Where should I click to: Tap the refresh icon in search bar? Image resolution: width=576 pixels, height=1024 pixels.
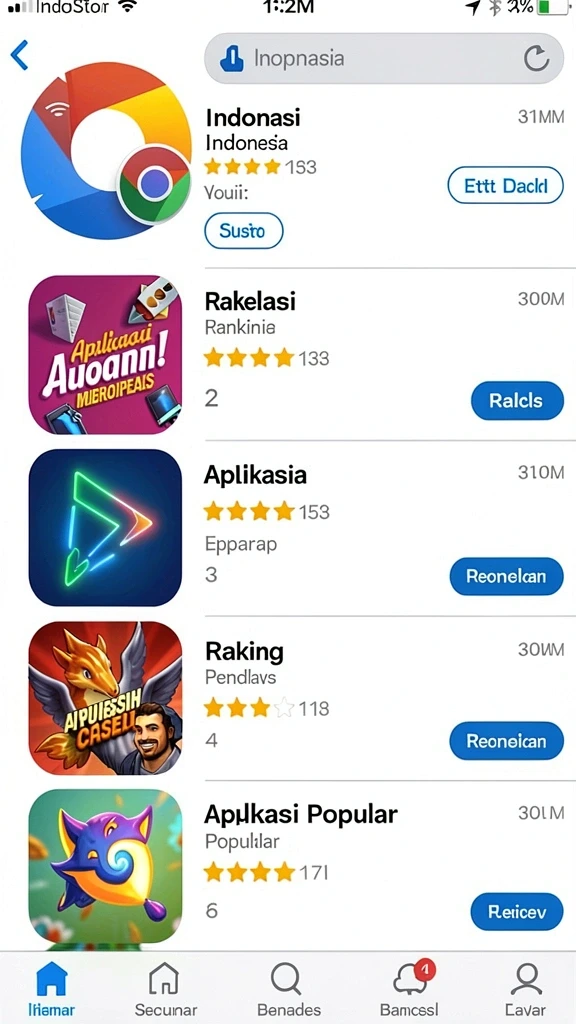pos(536,59)
